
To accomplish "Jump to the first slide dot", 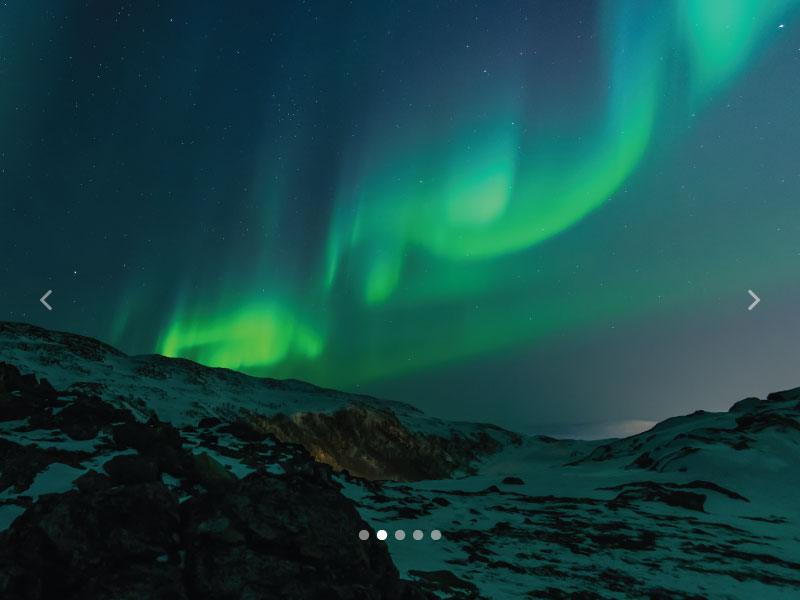I will point(364,535).
